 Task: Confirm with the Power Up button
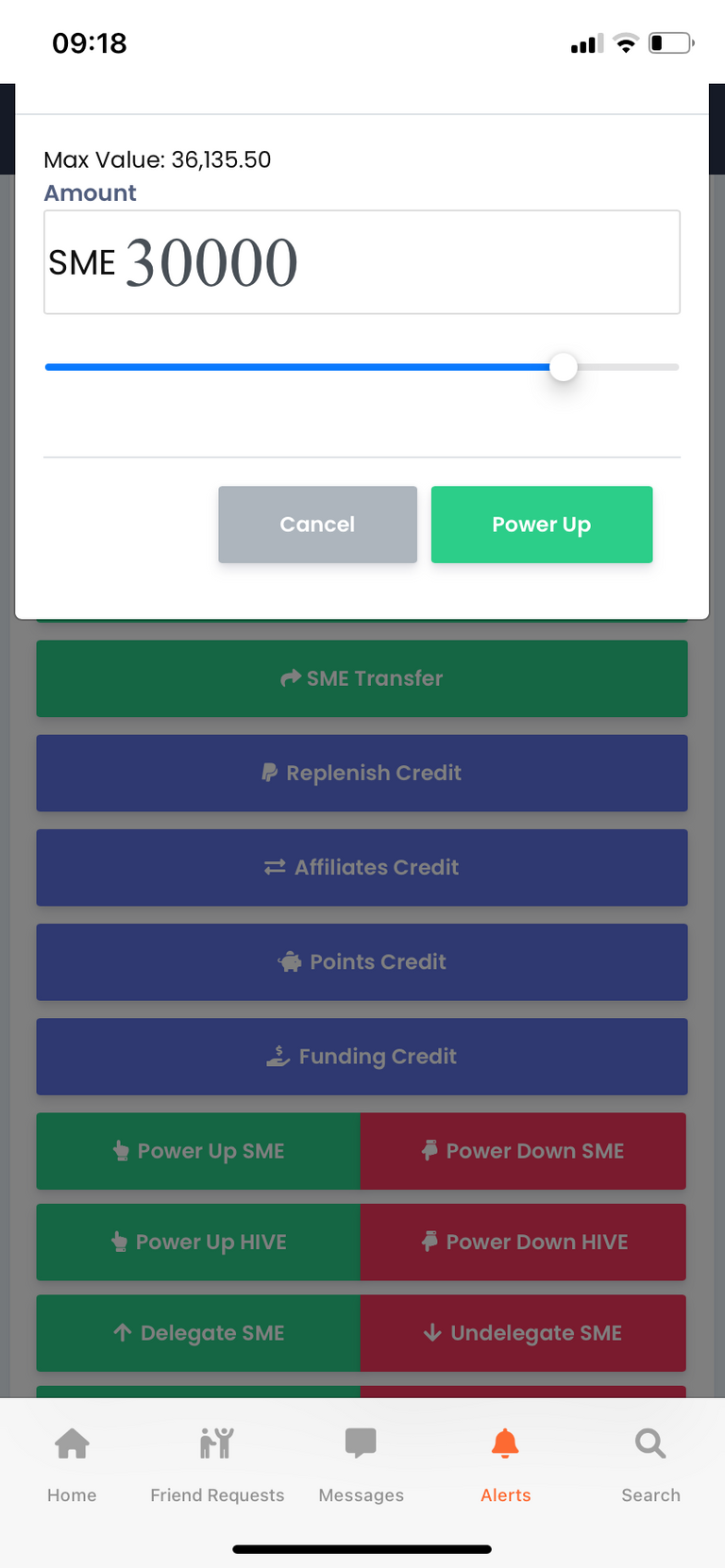tap(542, 525)
